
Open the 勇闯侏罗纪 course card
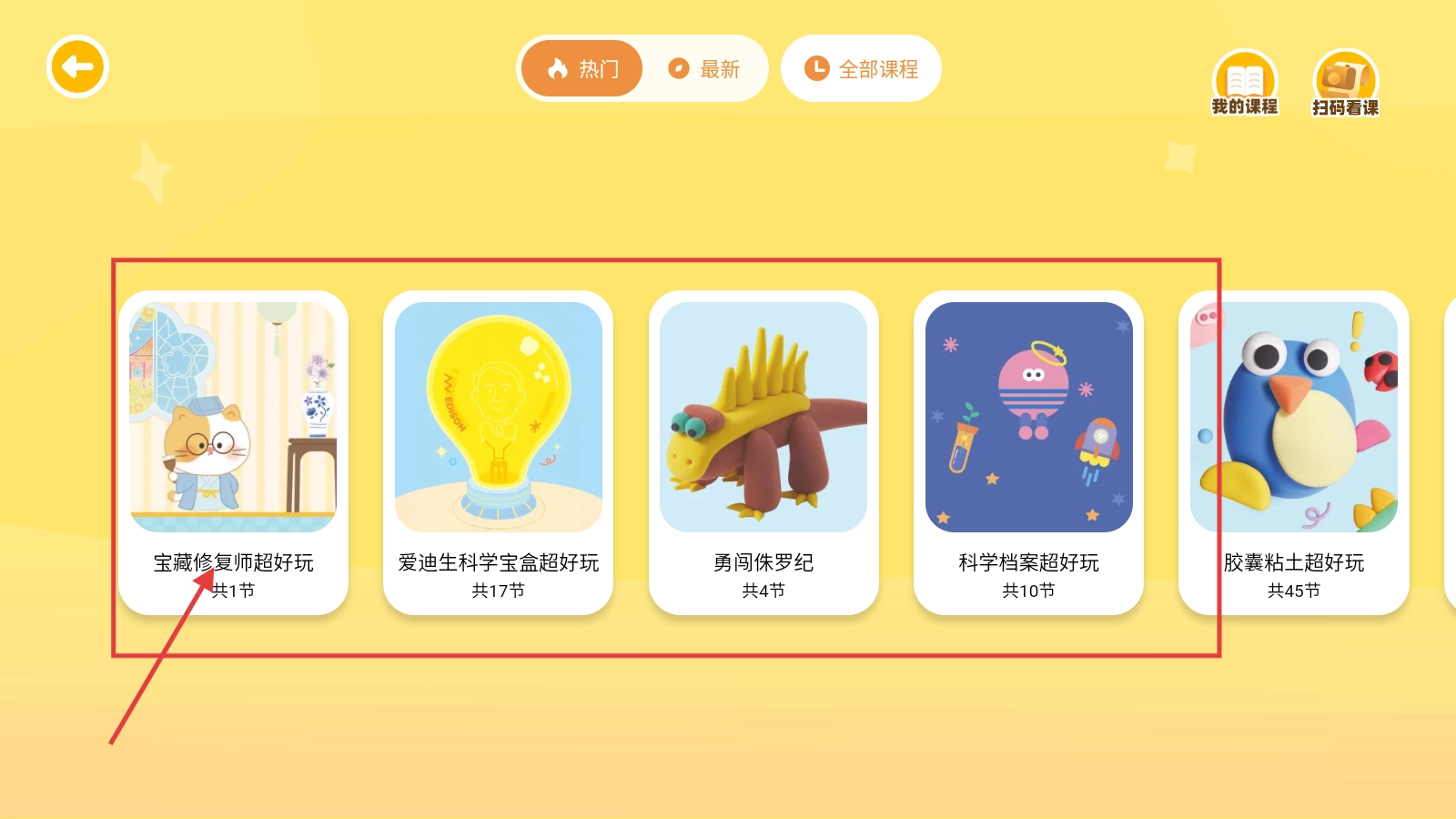tap(763, 452)
